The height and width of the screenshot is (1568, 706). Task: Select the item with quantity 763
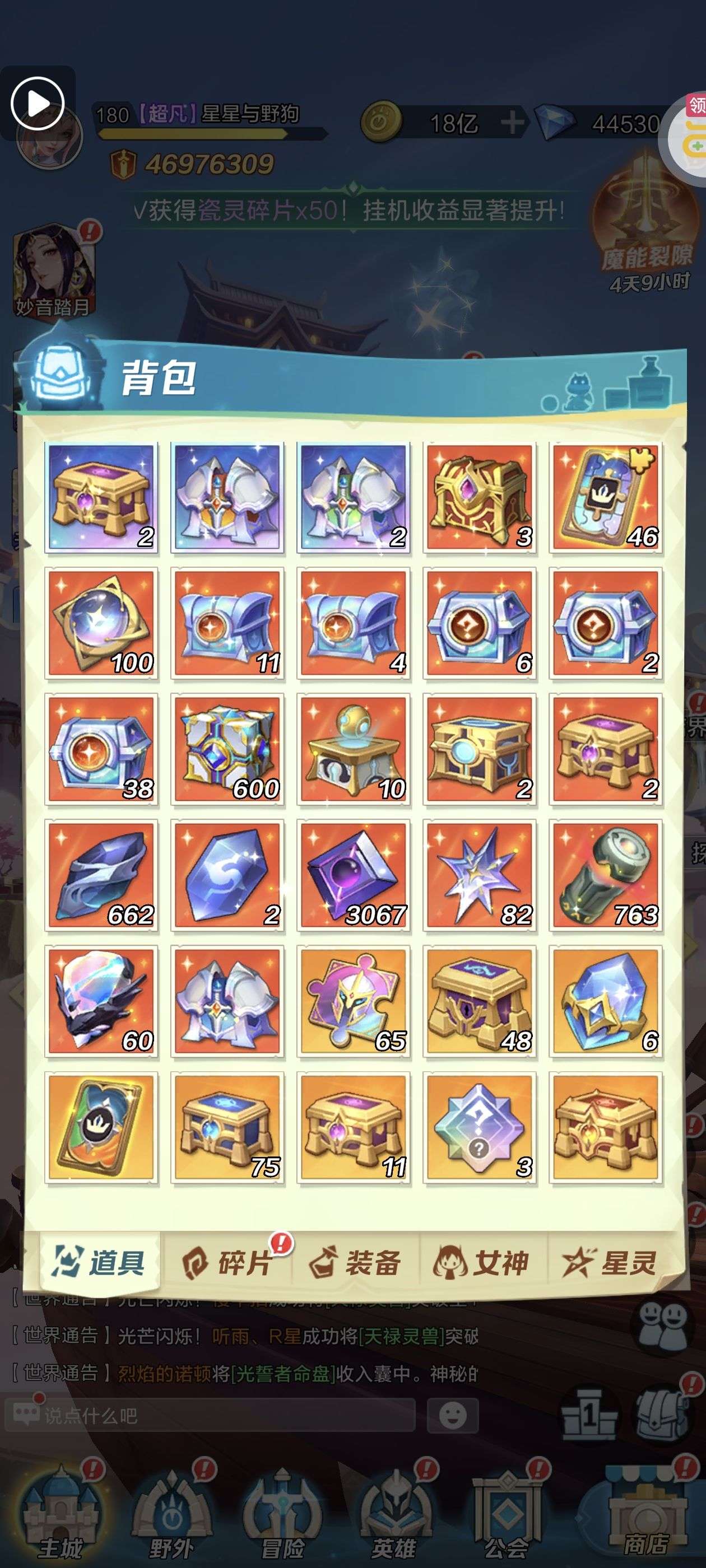click(606, 875)
